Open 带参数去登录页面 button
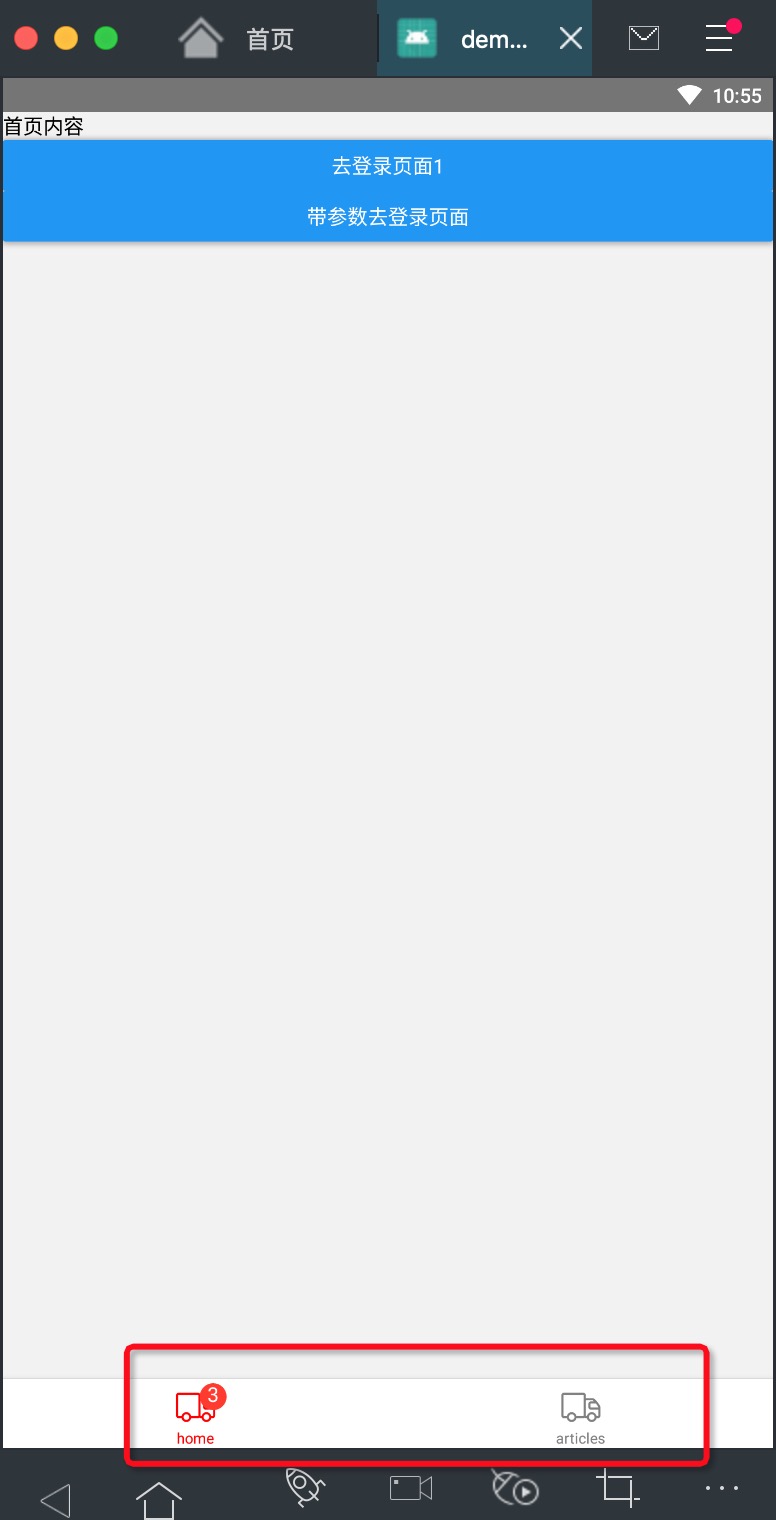776x1520 pixels. coord(387,217)
